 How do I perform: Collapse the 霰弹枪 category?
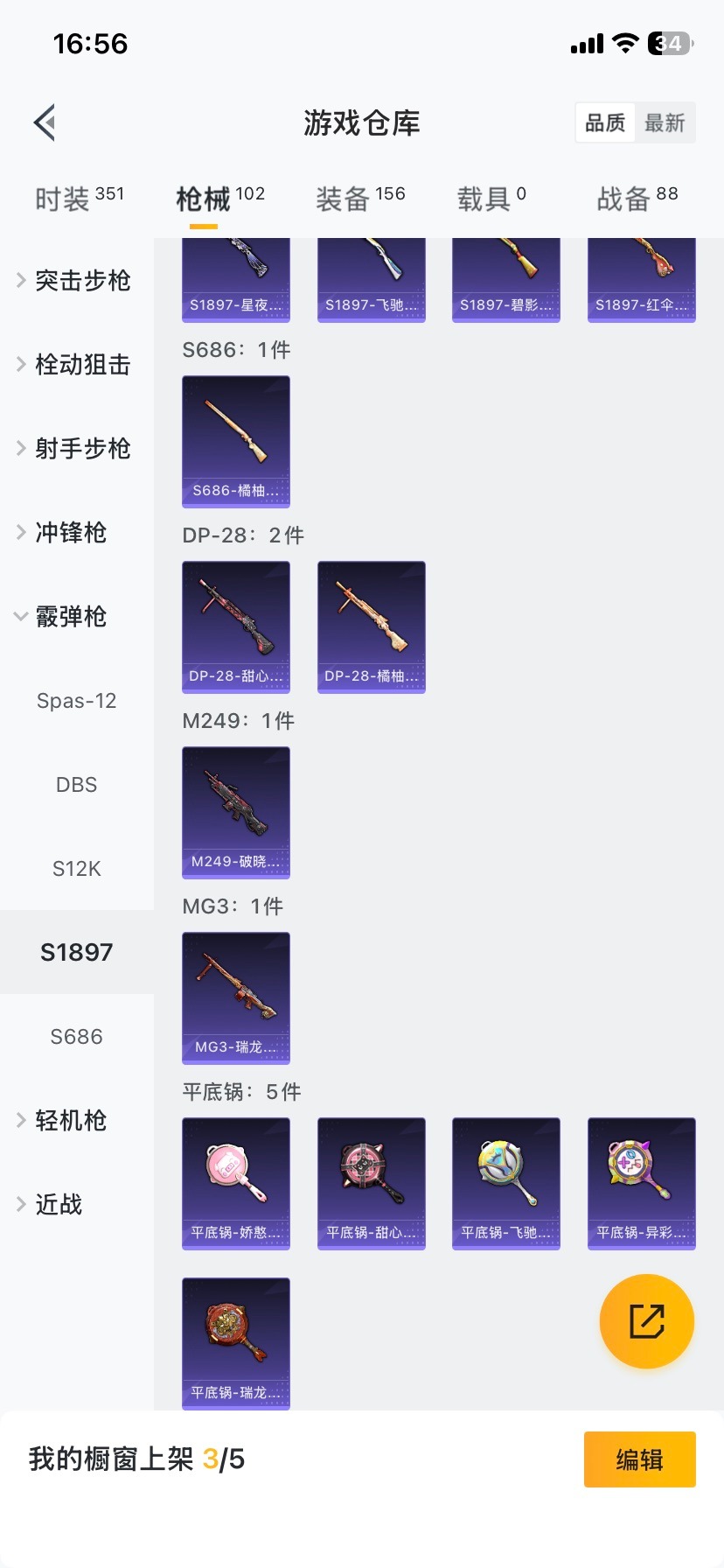pyautogui.click(x=71, y=616)
